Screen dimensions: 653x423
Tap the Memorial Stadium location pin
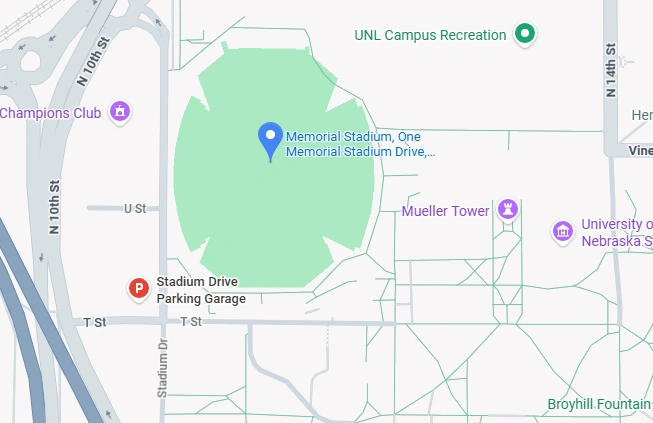coord(270,139)
